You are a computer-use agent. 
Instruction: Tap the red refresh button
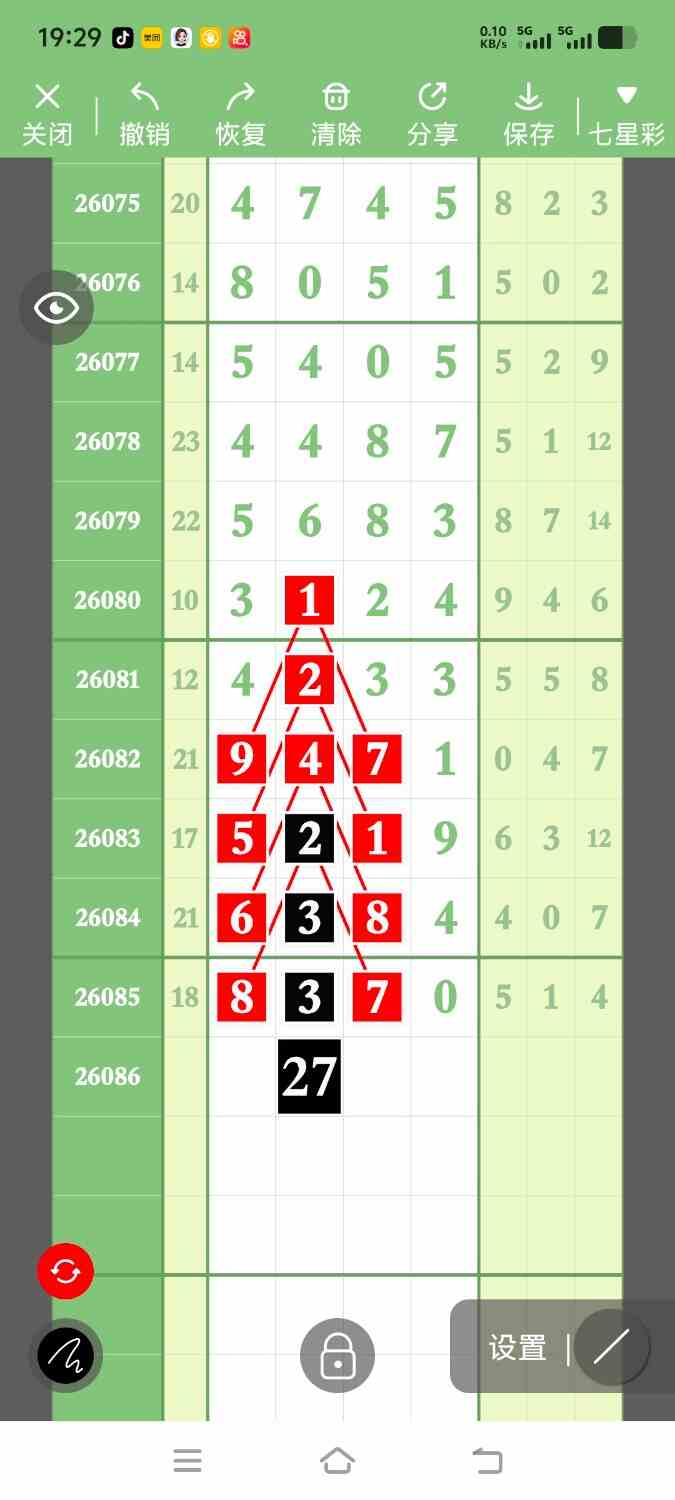click(65, 1271)
